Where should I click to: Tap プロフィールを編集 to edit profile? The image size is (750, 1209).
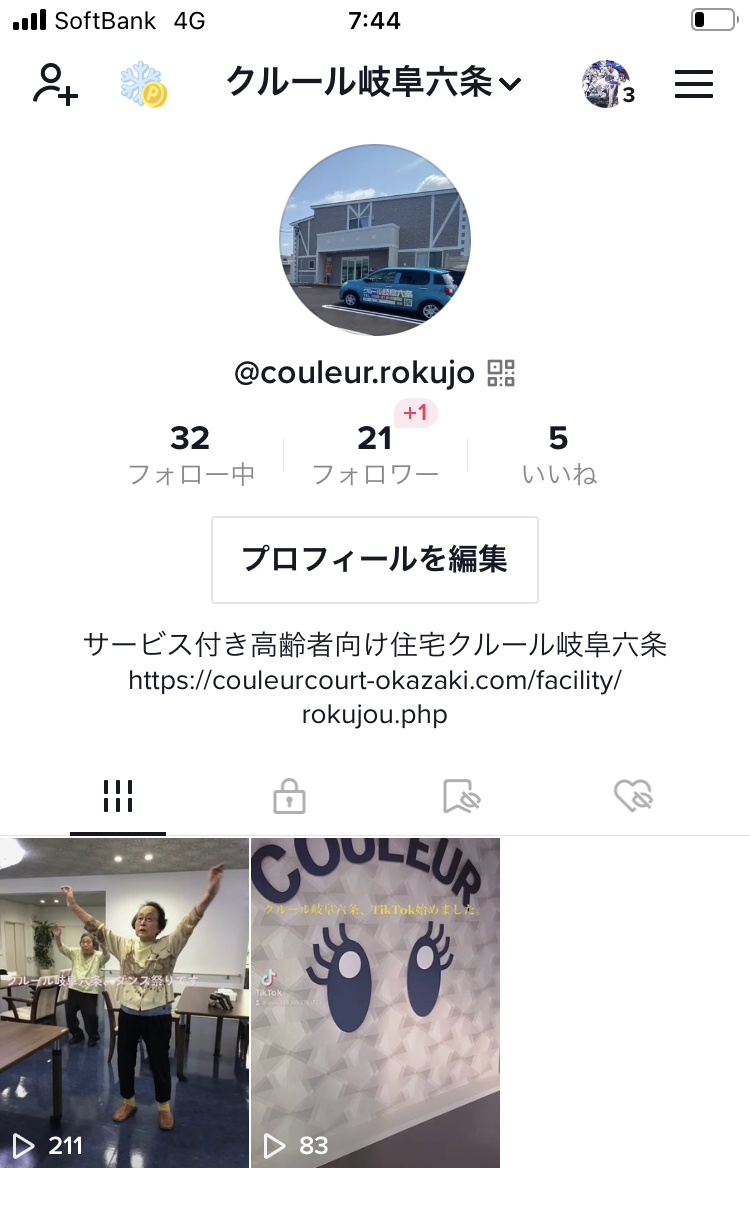click(x=375, y=560)
